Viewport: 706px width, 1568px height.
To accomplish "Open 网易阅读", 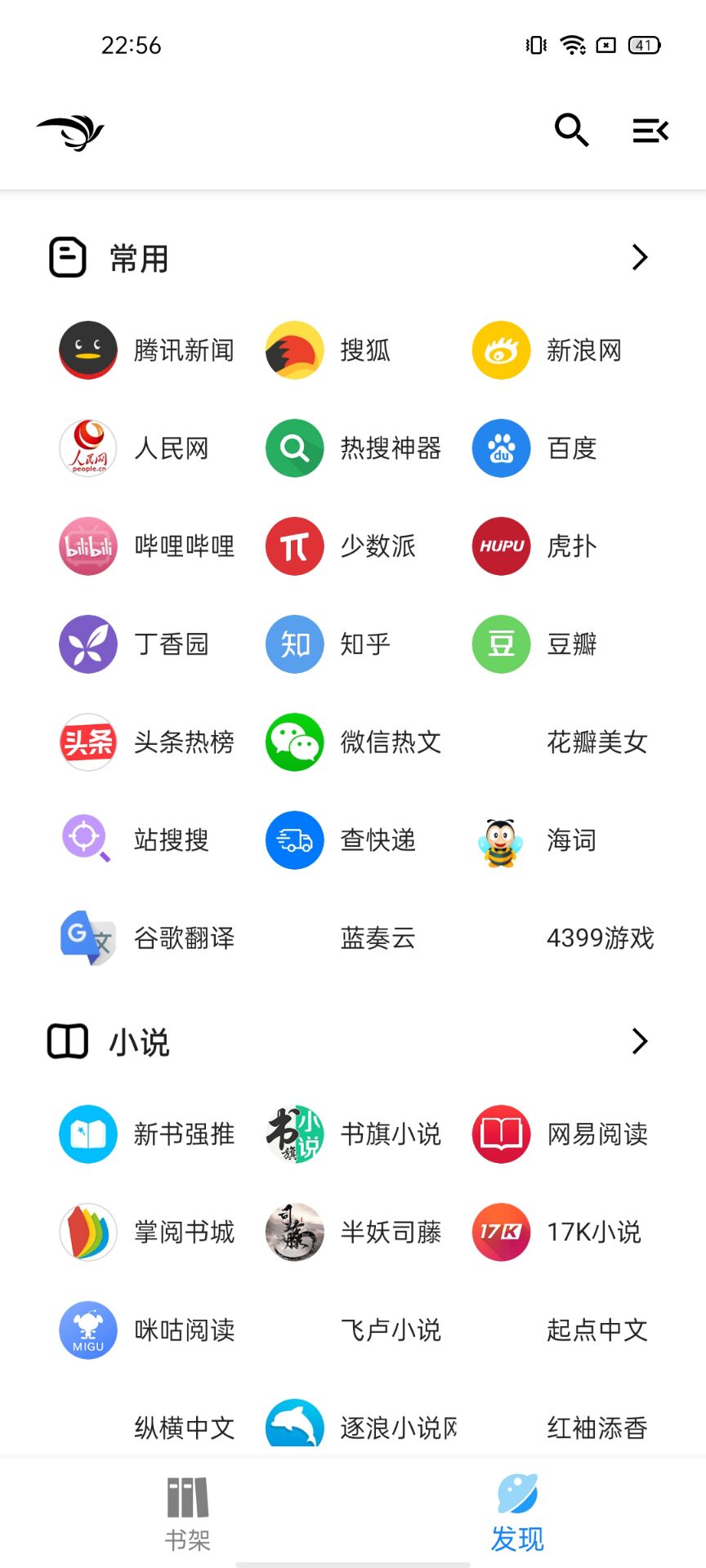I will point(561,1134).
